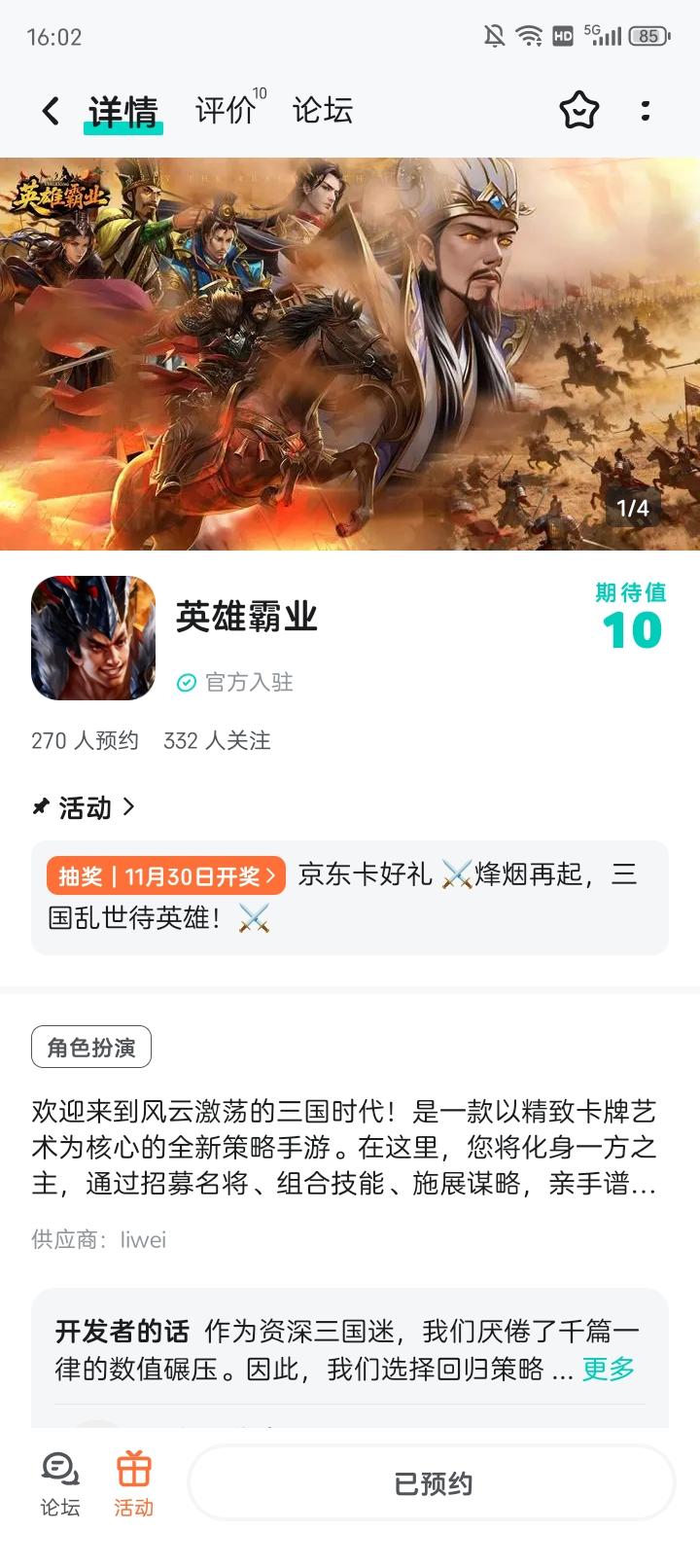Viewport: 700px width, 1568px height.
Task: Tap the star icon to favorite the game
Action: 579,112
